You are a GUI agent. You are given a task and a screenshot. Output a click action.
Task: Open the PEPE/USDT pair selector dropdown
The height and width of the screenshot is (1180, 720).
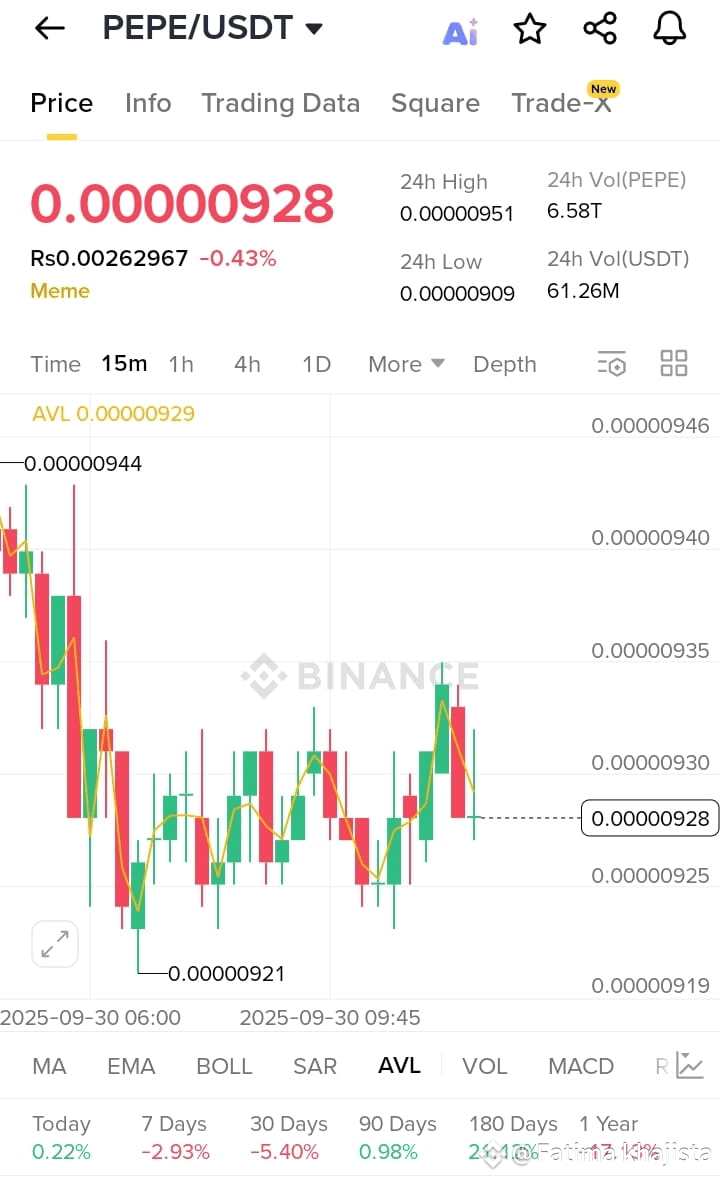213,29
